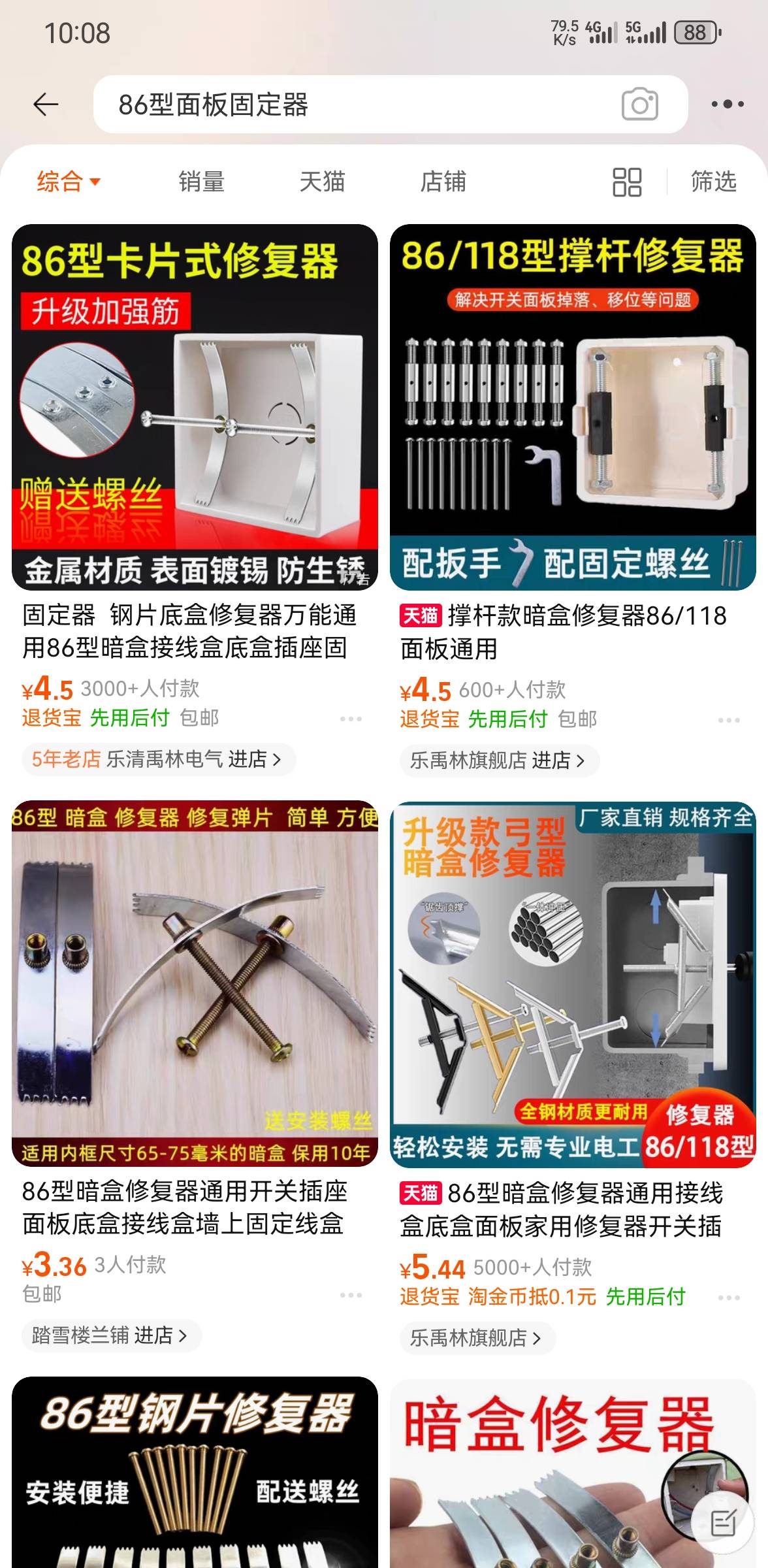The height and width of the screenshot is (1568, 768).
Task: Switch to the 店铺 tab
Action: coord(443,182)
